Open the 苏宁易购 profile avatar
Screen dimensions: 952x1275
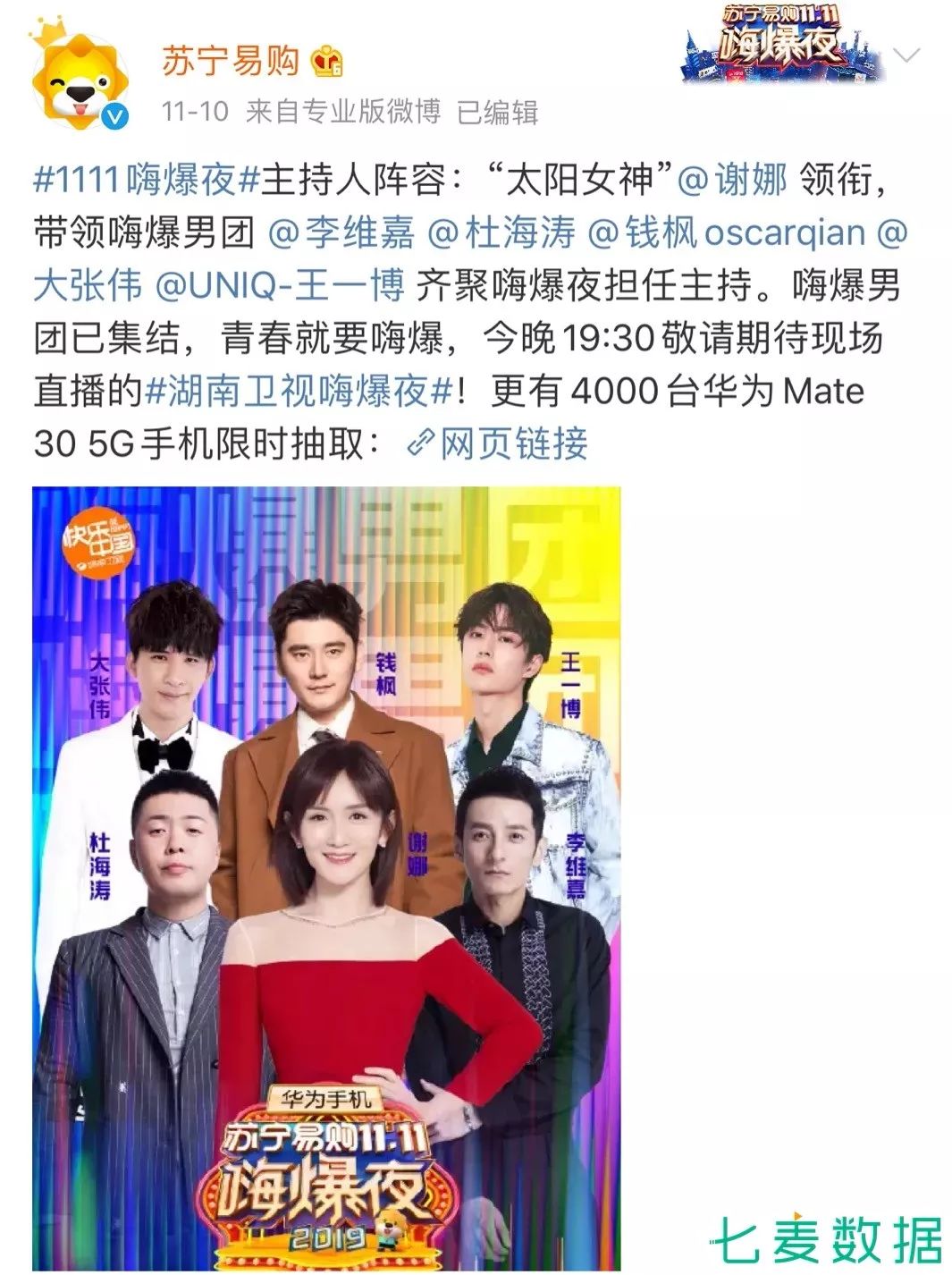80,78
